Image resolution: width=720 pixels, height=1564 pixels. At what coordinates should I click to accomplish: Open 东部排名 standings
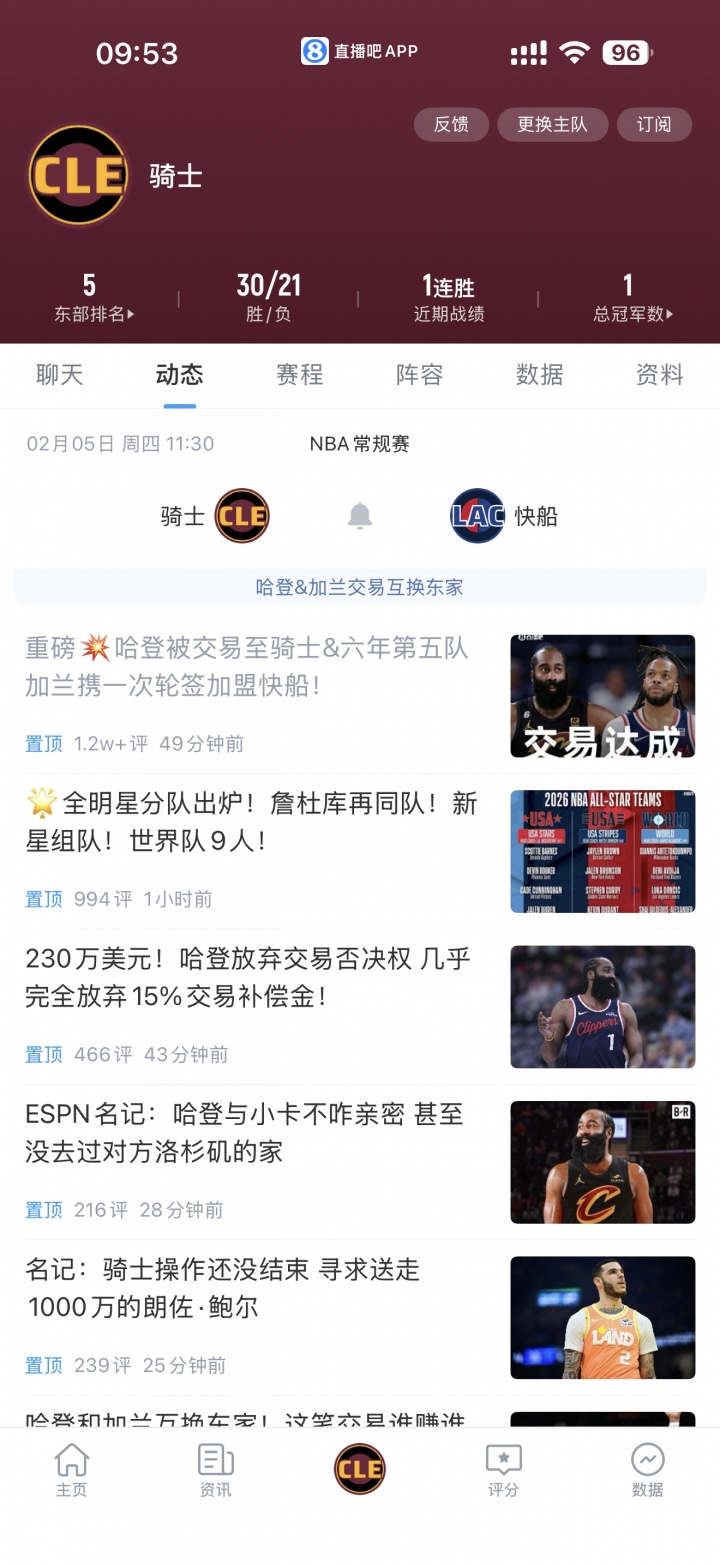(x=93, y=299)
